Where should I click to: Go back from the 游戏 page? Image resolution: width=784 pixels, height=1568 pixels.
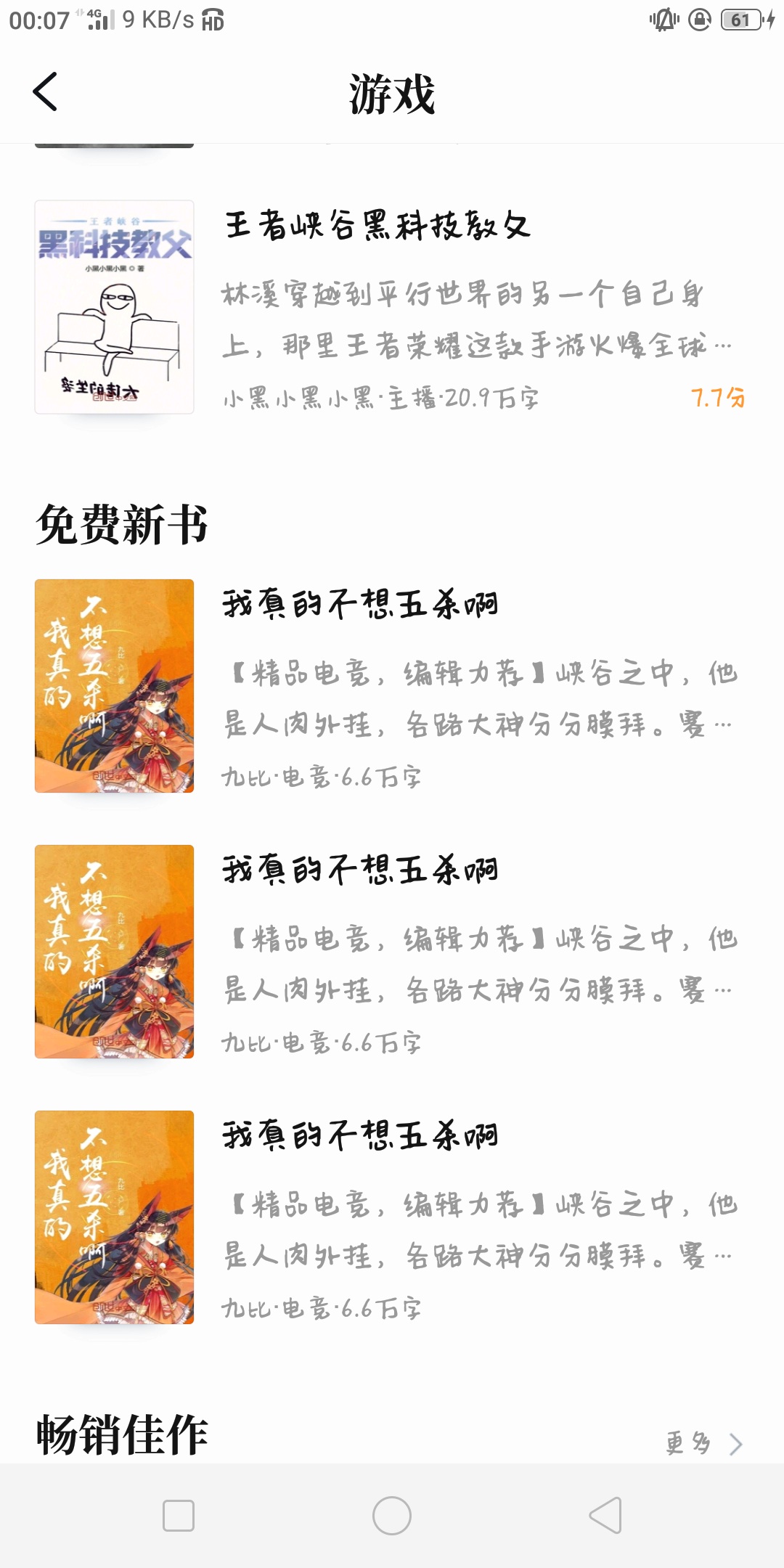coord(45,92)
